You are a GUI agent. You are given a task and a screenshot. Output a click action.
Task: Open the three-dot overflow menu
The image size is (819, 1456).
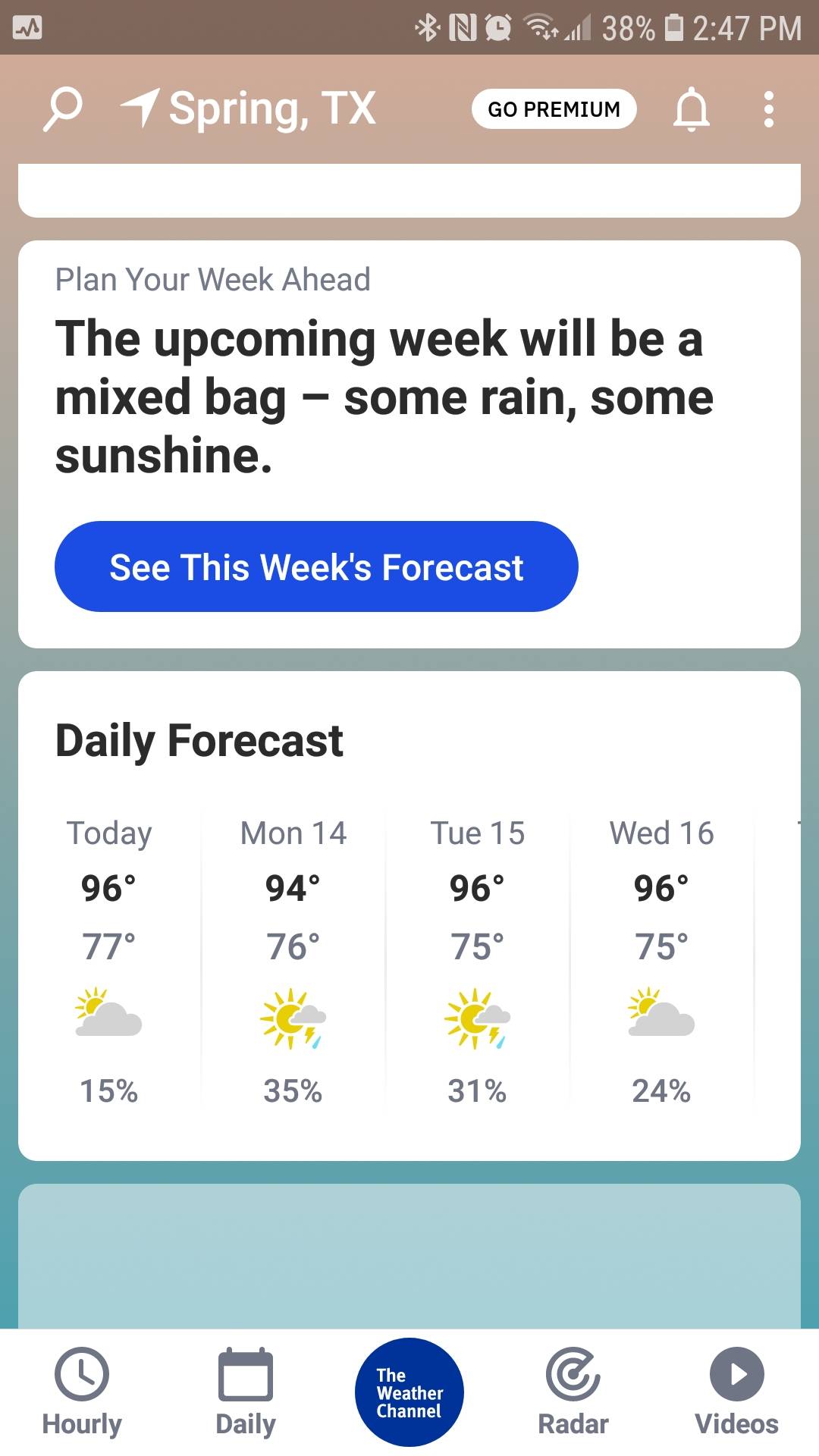coord(769,109)
